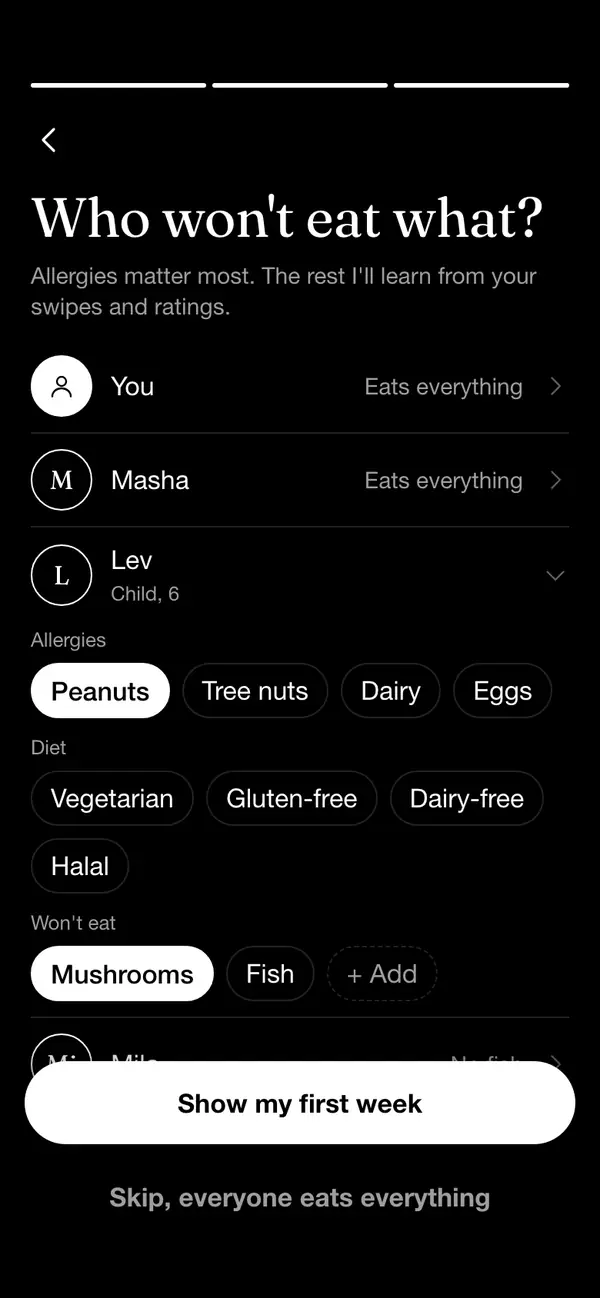Deselect Mushrooms under Won't eat
This screenshot has height=1298, width=600.
[x=122, y=974]
